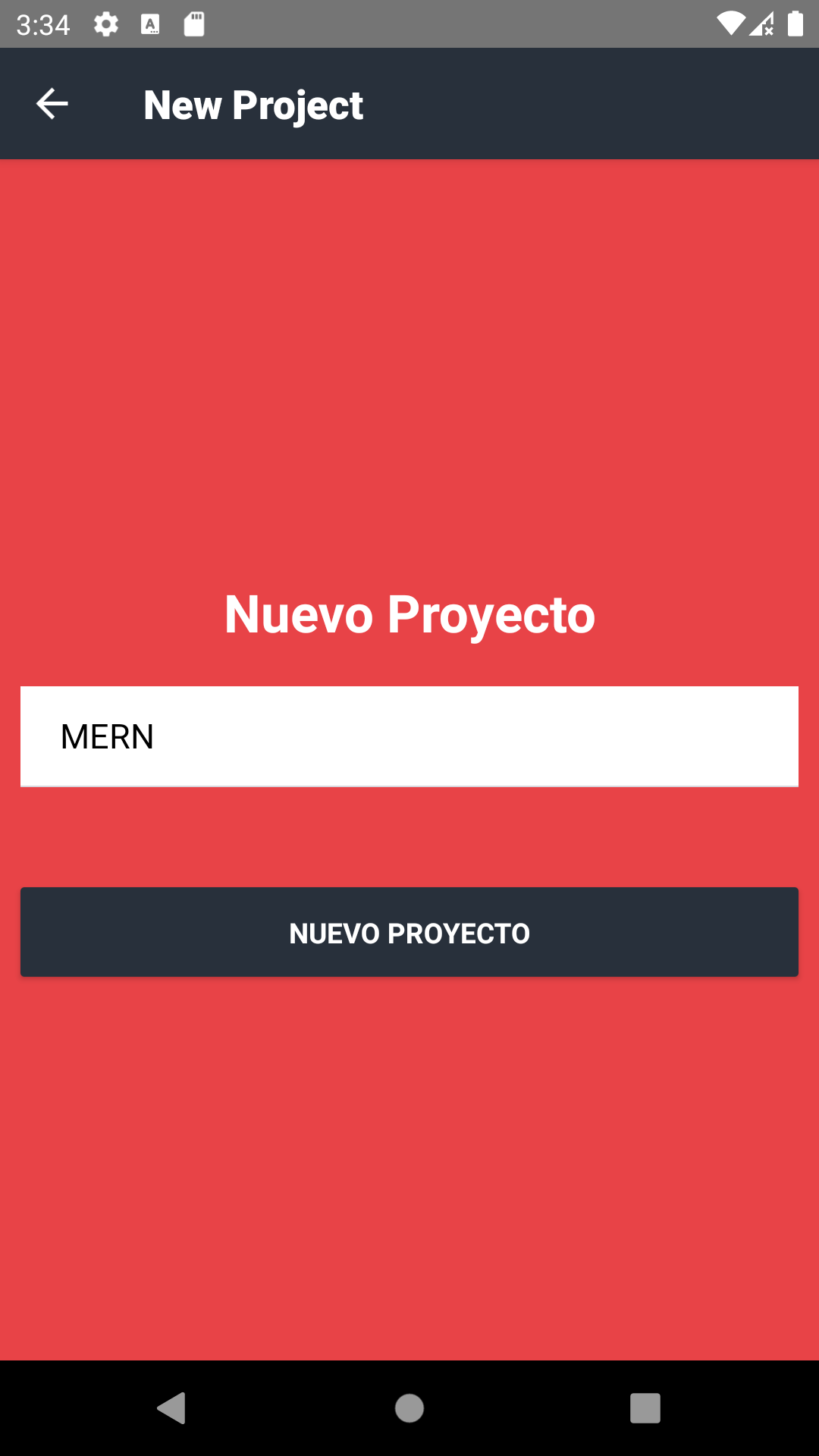Tap the clock showing 3:34
The height and width of the screenshot is (1456, 819).
tap(42, 24)
